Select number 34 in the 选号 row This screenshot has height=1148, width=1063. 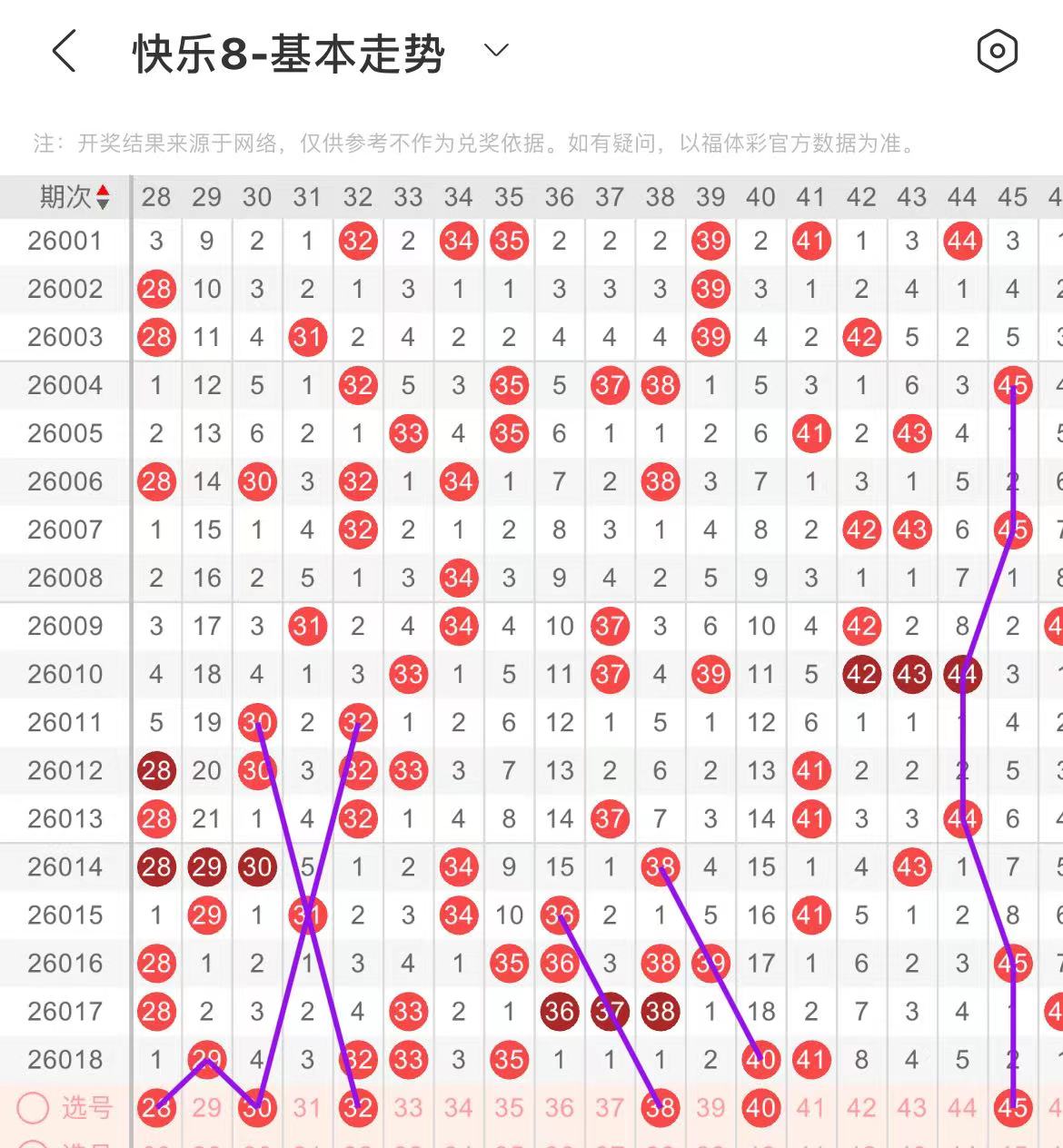tap(459, 1108)
